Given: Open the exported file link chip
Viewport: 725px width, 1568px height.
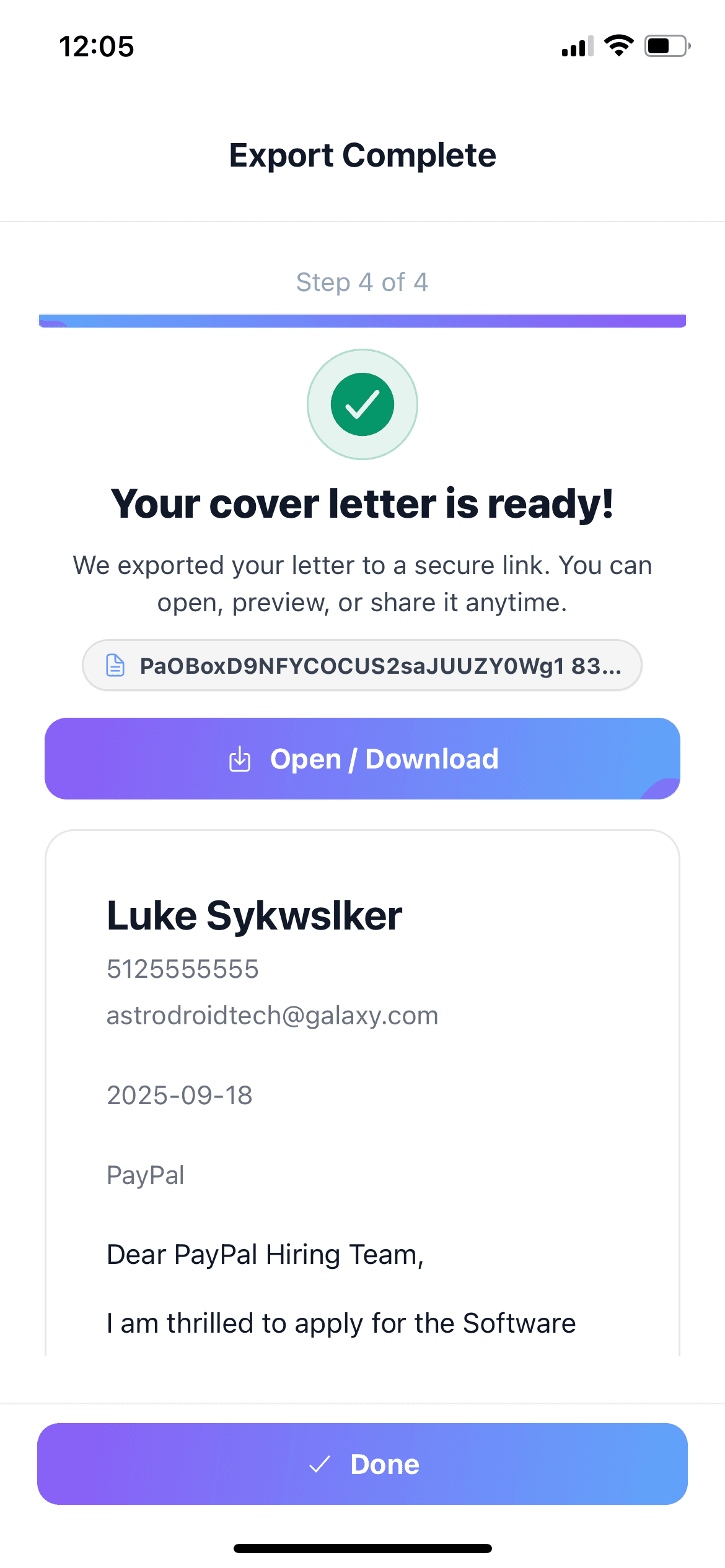Looking at the screenshot, I should (x=362, y=666).
